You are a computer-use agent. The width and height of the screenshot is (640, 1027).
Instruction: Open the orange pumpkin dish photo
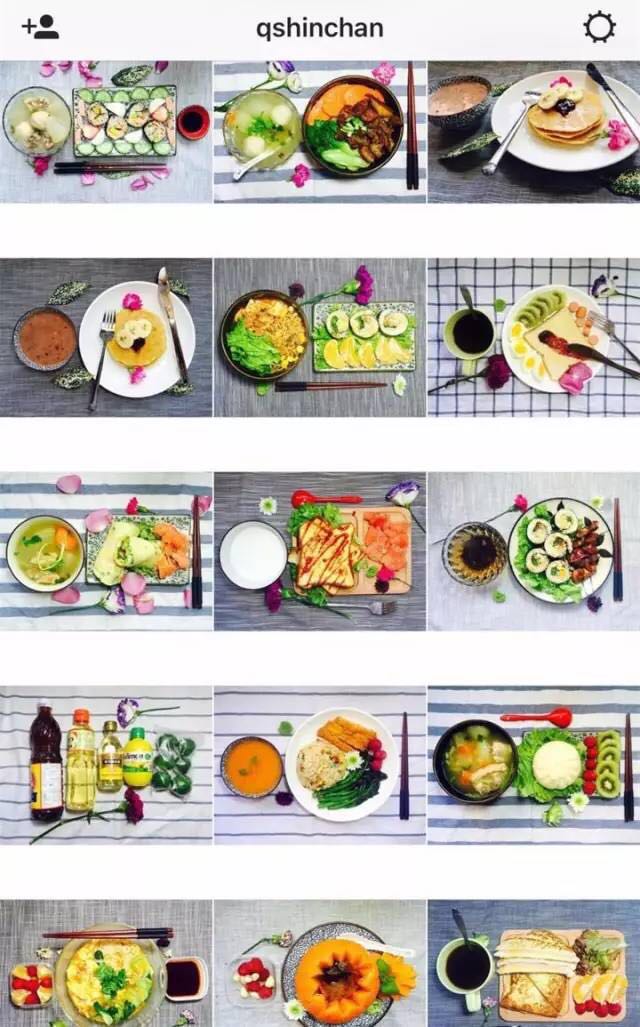pyautogui.click(x=320, y=963)
